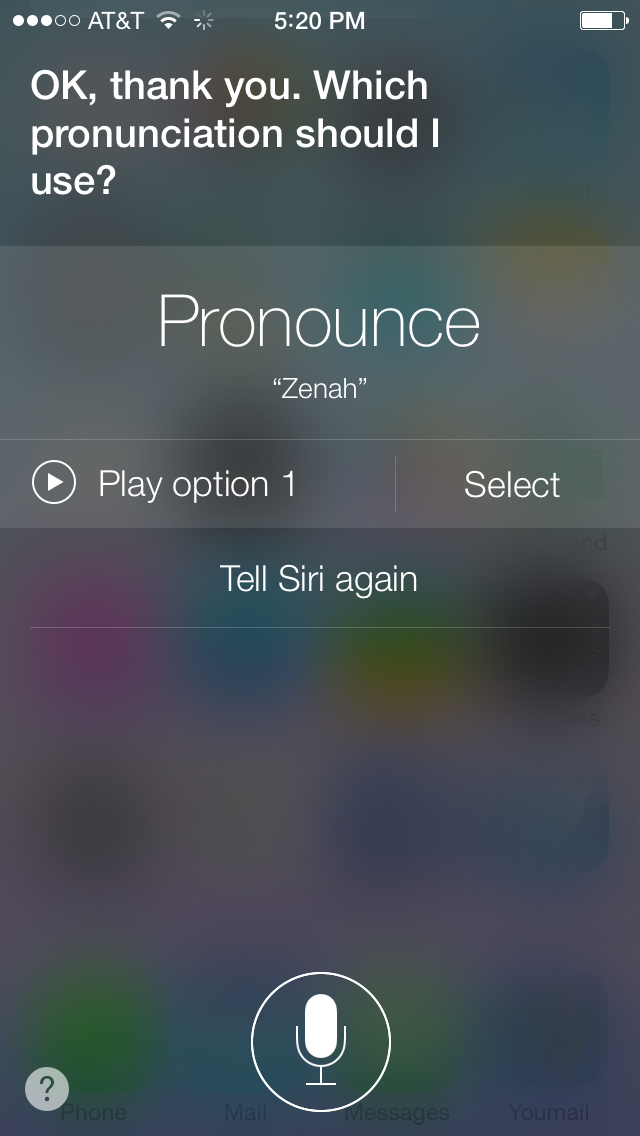Image resolution: width=640 pixels, height=1136 pixels.
Task: Activate the Siri microphone button
Action: pyautogui.click(x=320, y=1040)
